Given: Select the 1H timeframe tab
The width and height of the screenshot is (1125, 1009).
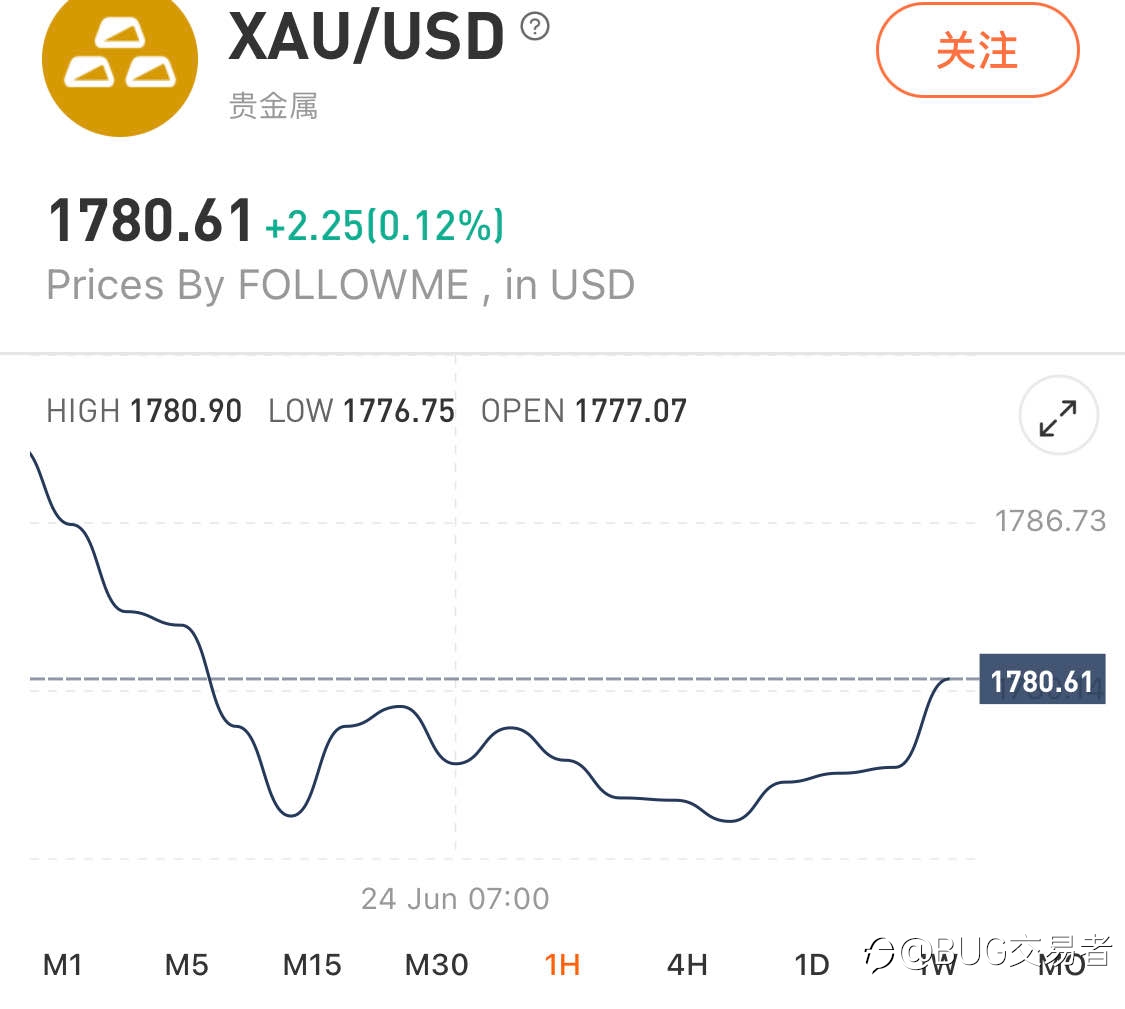Looking at the screenshot, I should coord(562,965).
